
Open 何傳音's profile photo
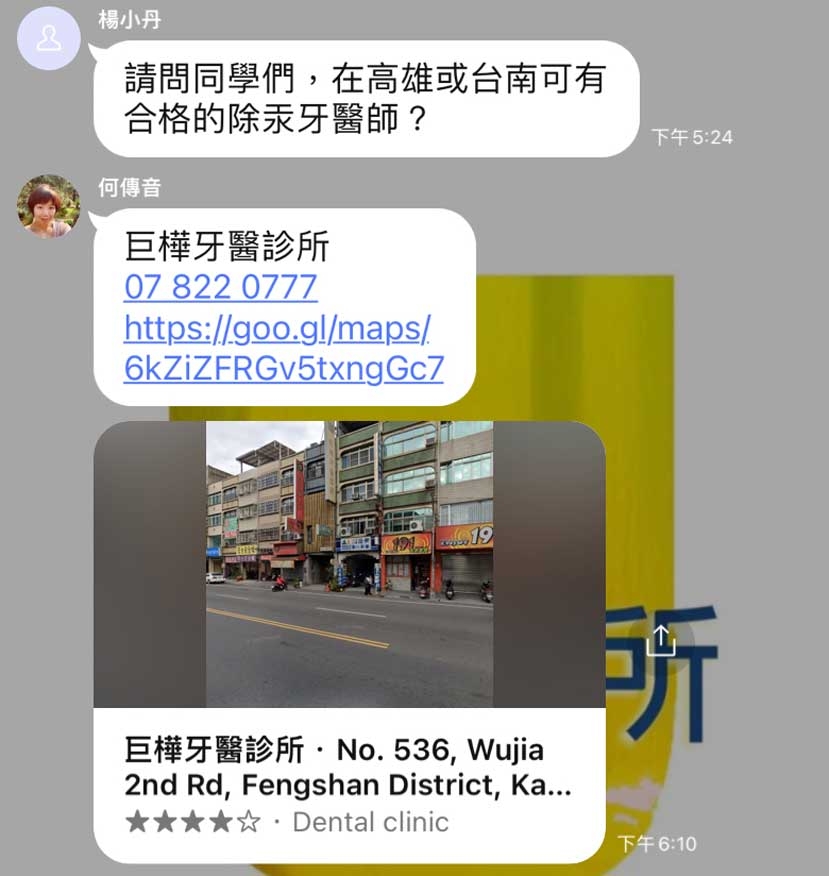pos(49,207)
